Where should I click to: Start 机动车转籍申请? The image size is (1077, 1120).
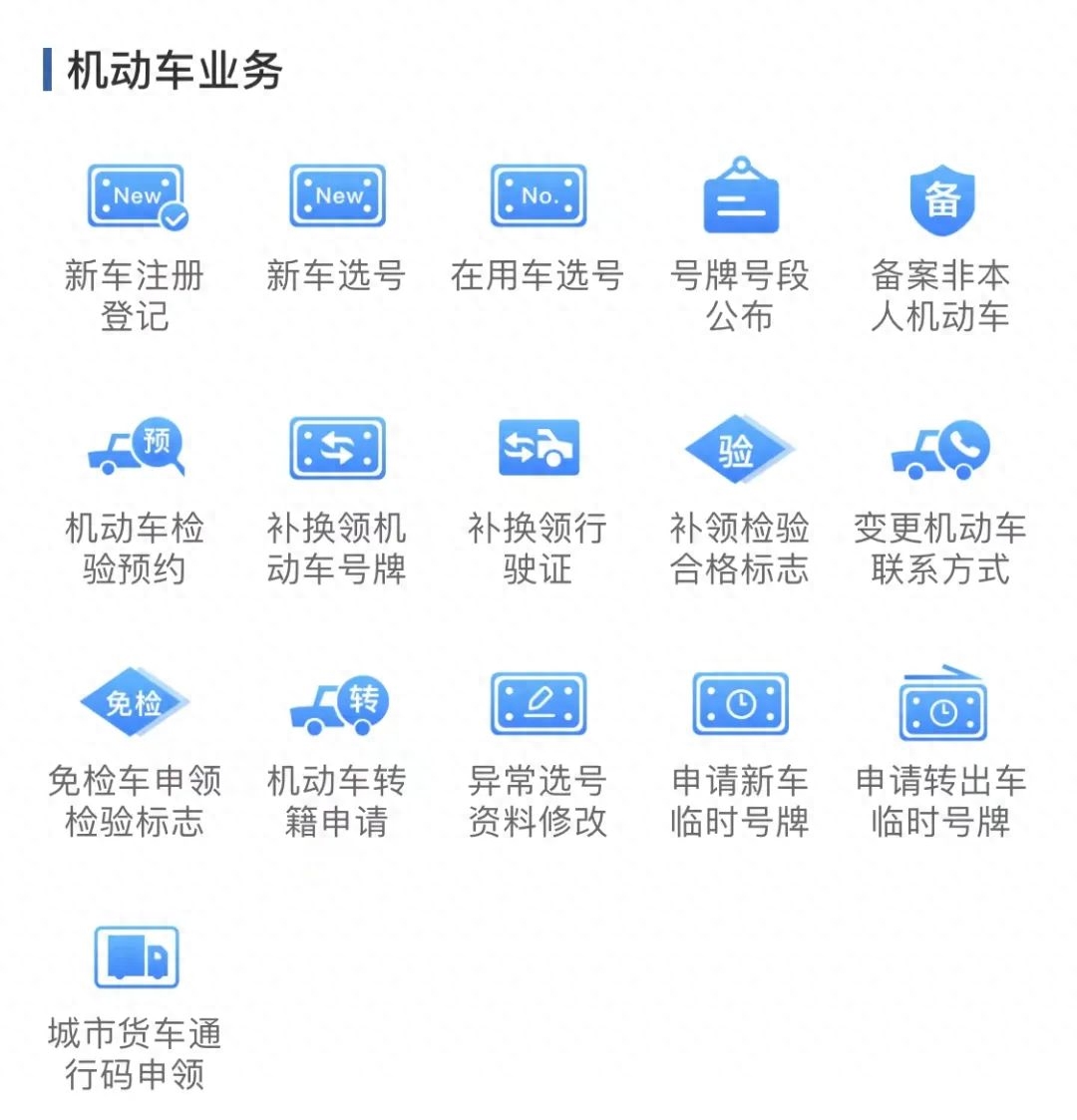tap(337, 703)
